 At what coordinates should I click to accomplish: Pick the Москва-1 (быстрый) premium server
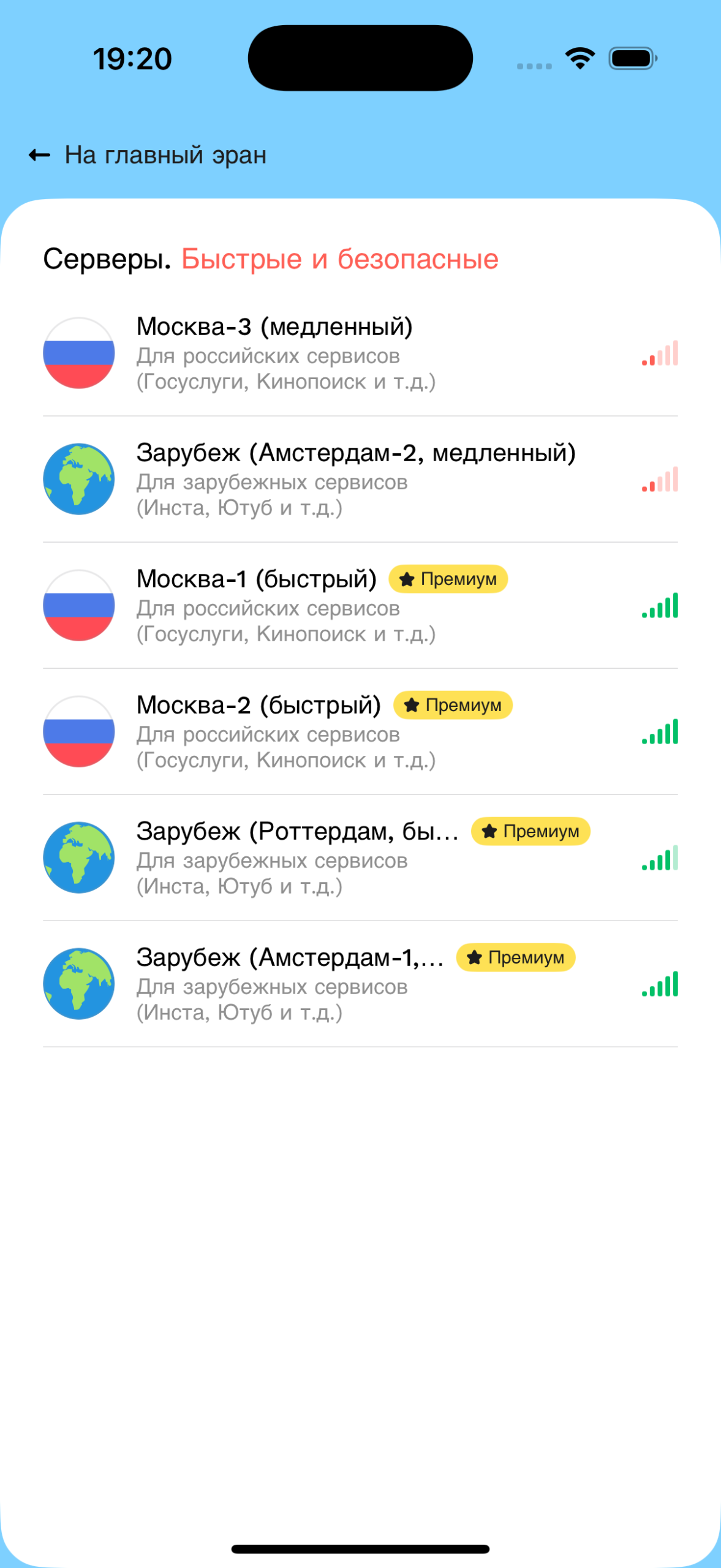360,606
